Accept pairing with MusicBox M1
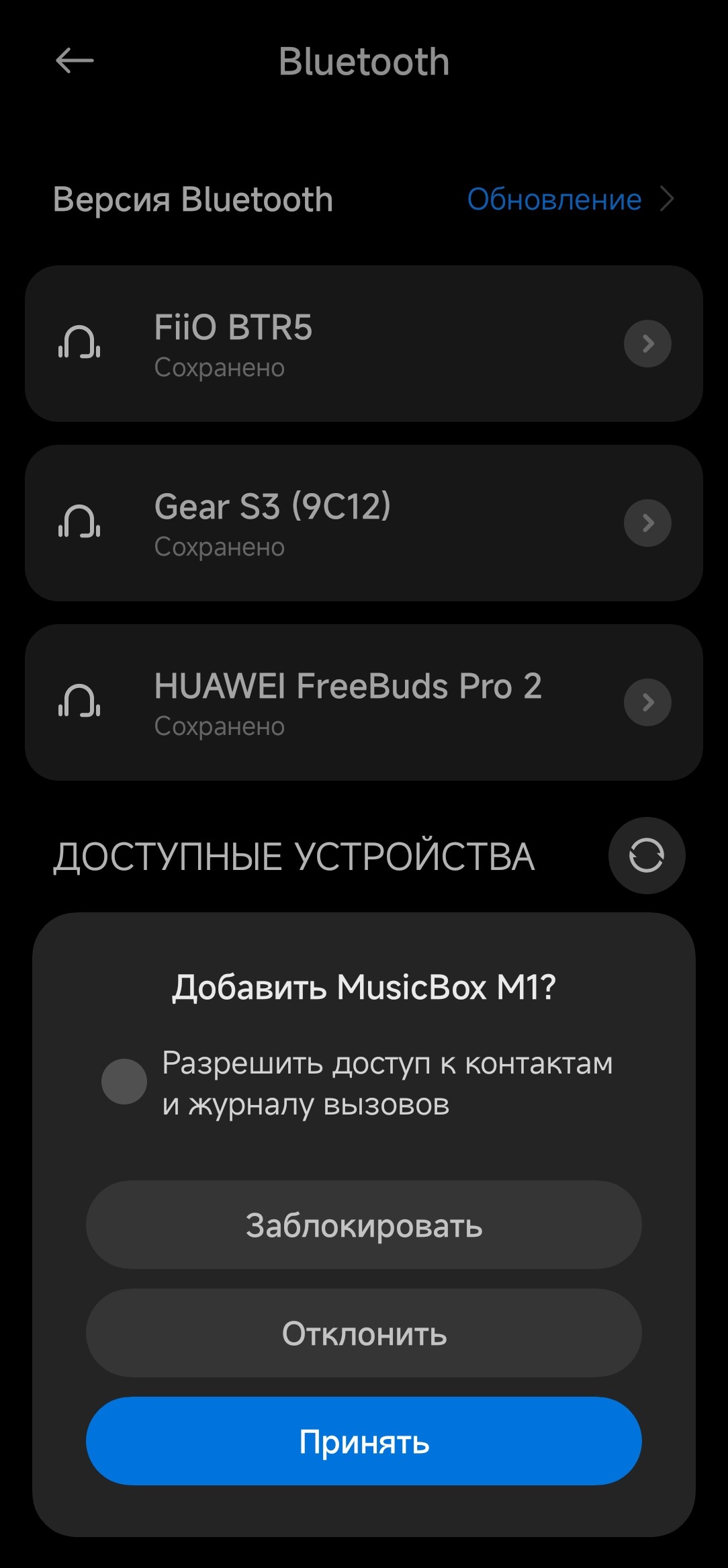The height and width of the screenshot is (1568, 728). point(363,1441)
